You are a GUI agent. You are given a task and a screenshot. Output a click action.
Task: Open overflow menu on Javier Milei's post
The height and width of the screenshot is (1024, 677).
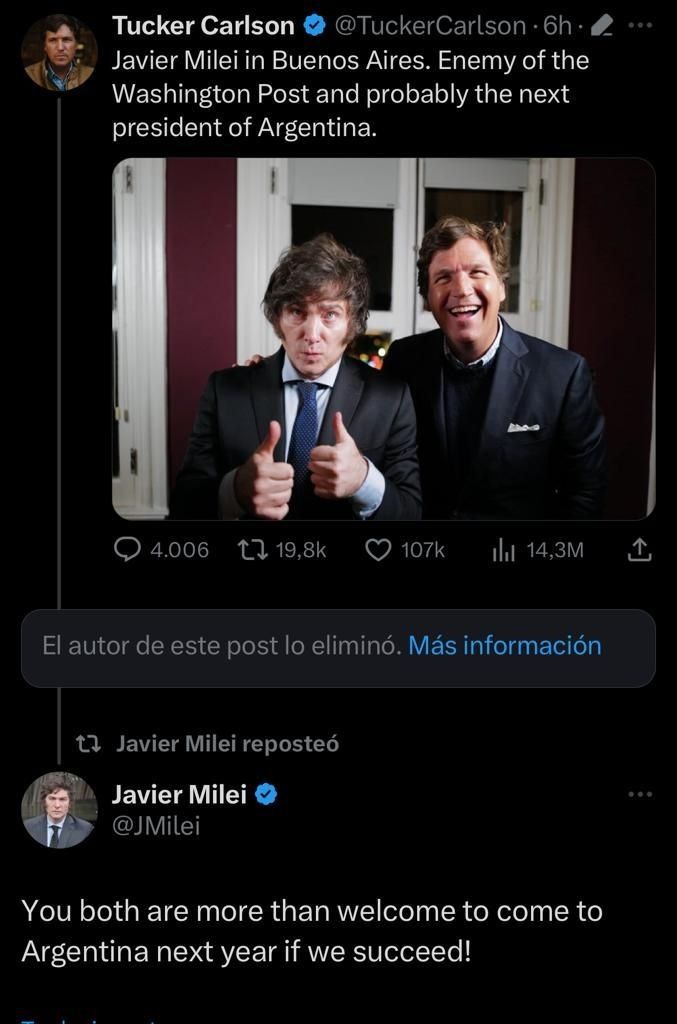click(x=639, y=794)
